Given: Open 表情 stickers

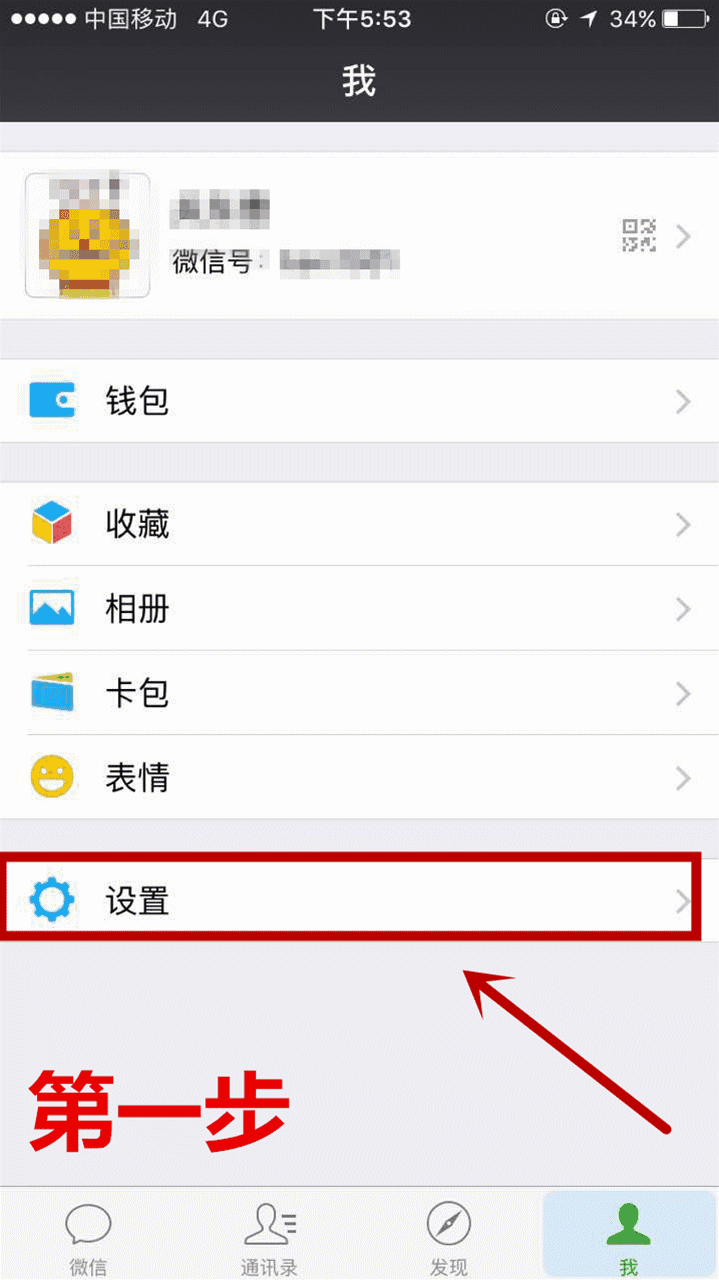Looking at the screenshot, I should coord(360,777).
